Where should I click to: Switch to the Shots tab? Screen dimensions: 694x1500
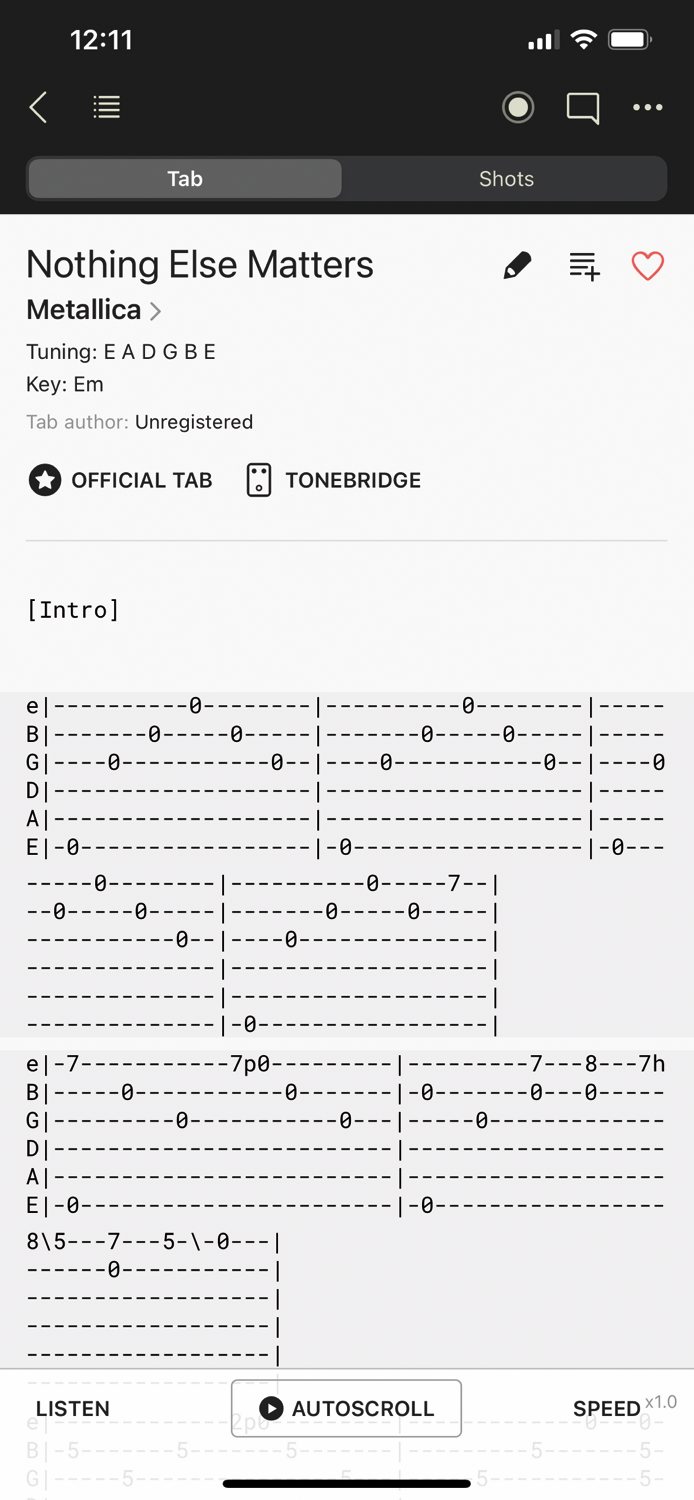pyautogui.click(x=506, y=179)
